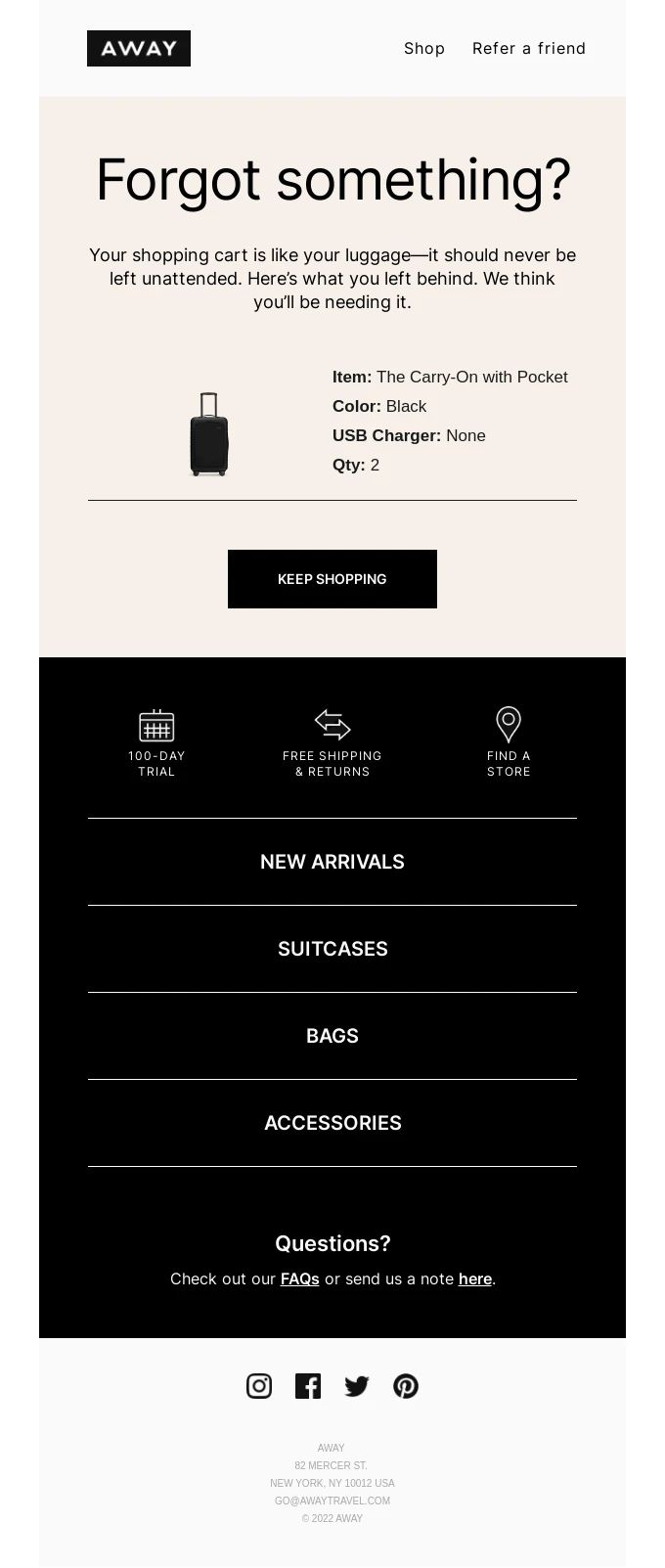665x1568 pixels.
Task: Open Away's Facebook page
Action: 308,1386
